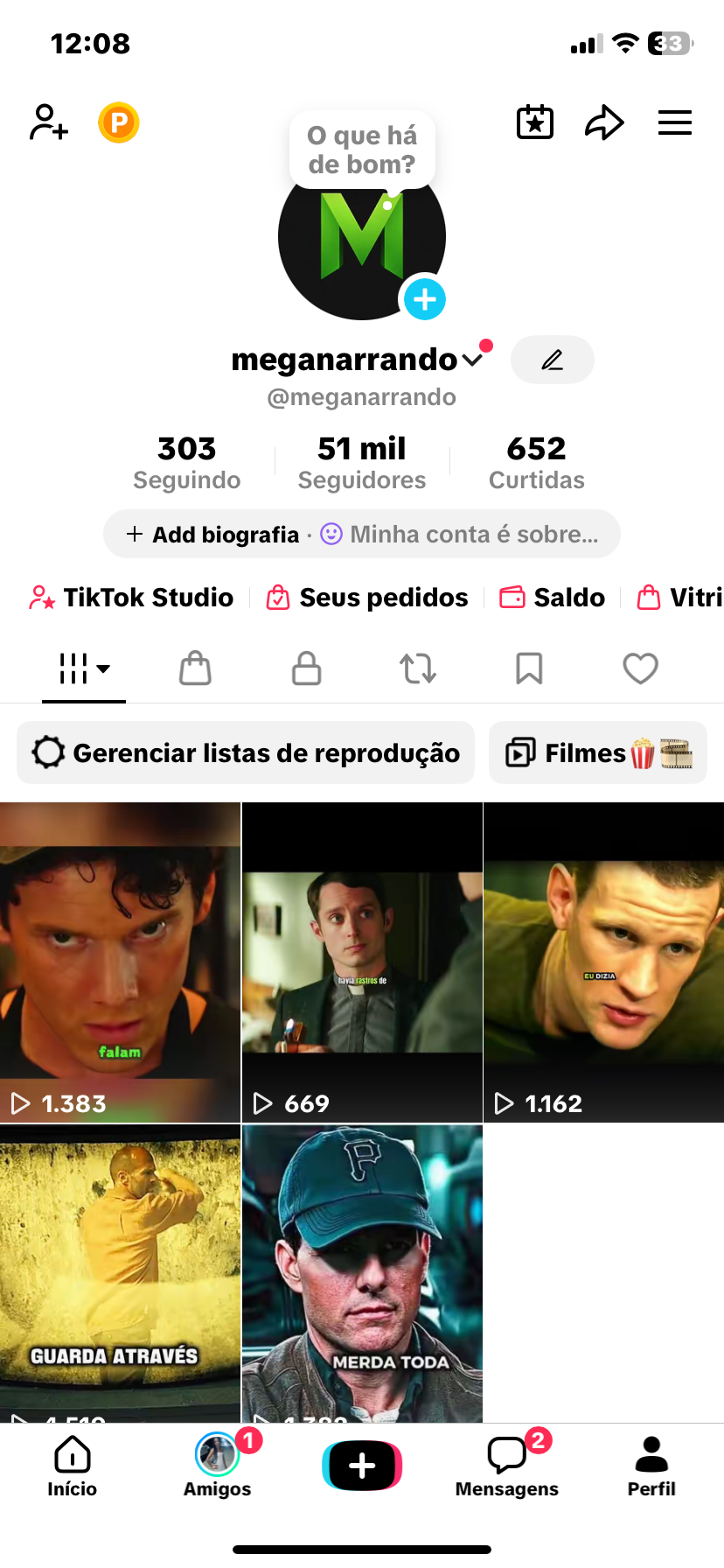Add a biography to the profile

[x=213, y=535]
